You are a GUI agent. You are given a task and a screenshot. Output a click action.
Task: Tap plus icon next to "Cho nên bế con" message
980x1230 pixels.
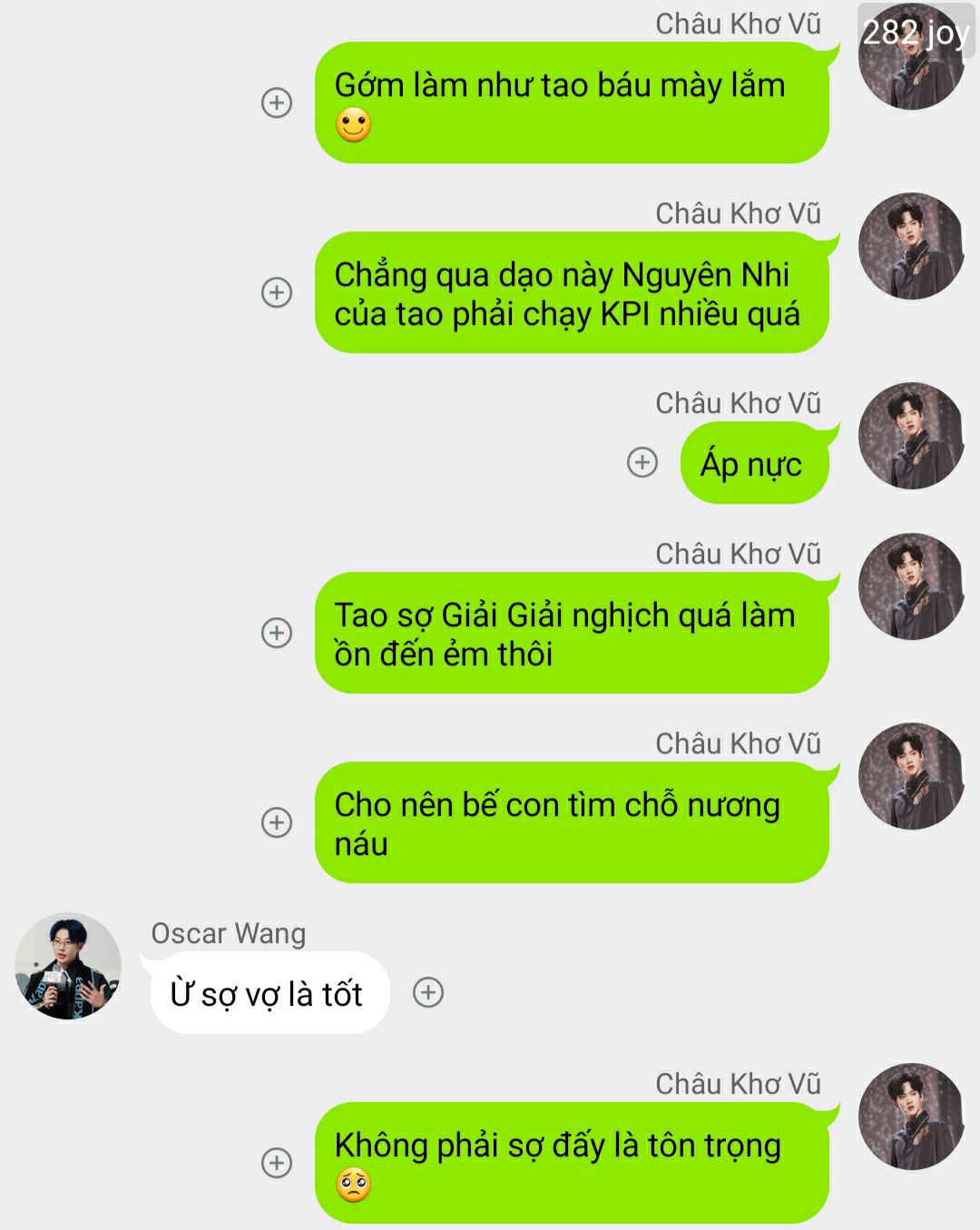click(x=277, y=822)
